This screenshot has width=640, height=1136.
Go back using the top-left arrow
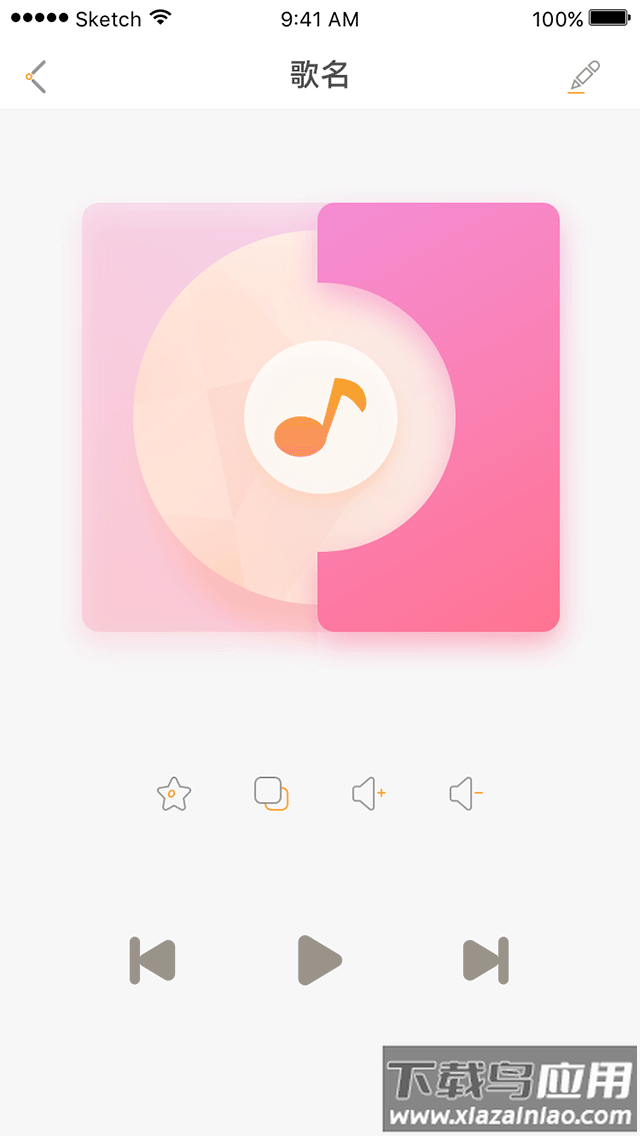37,77
